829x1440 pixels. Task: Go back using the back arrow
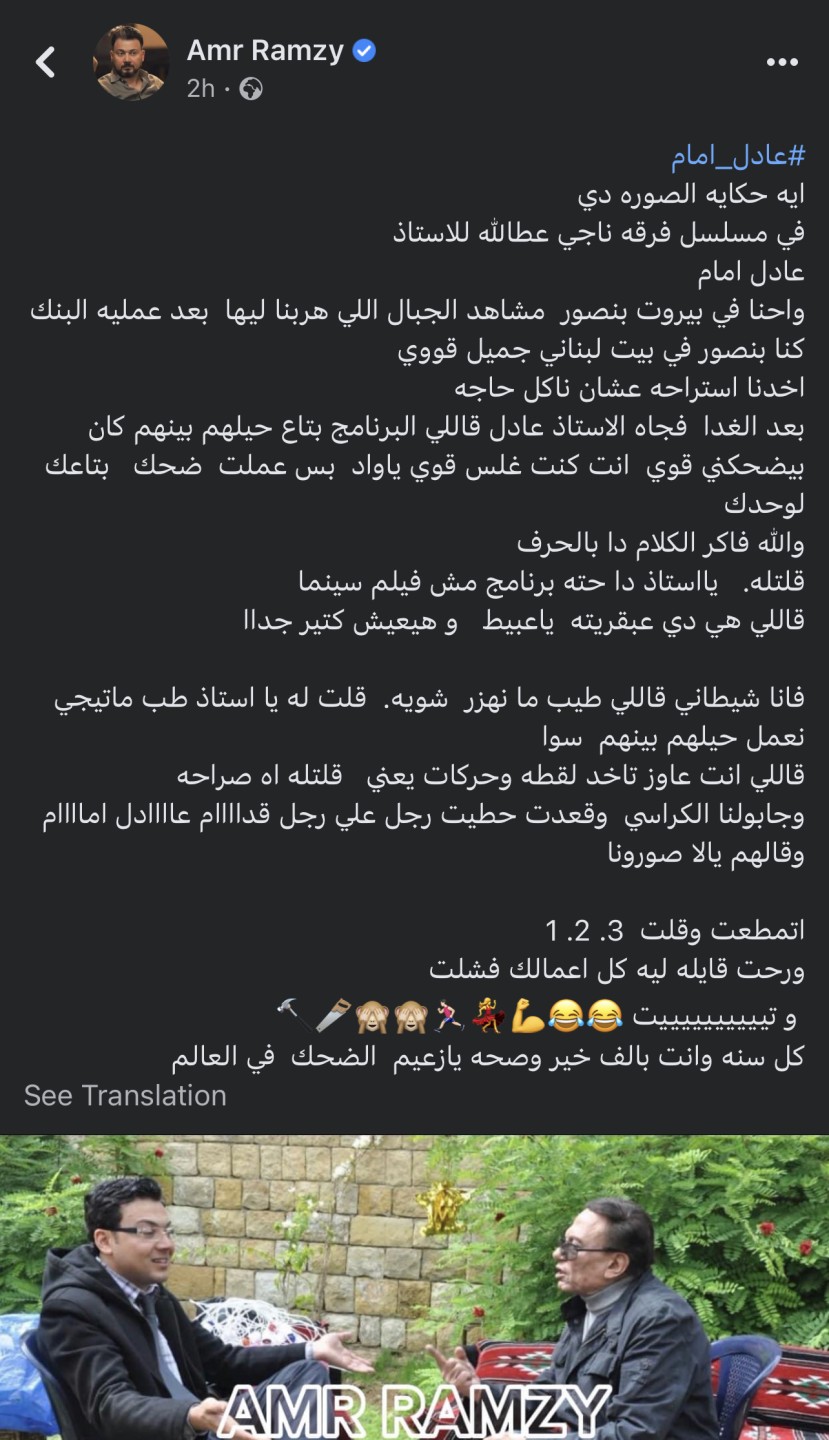tap(45, 63)
